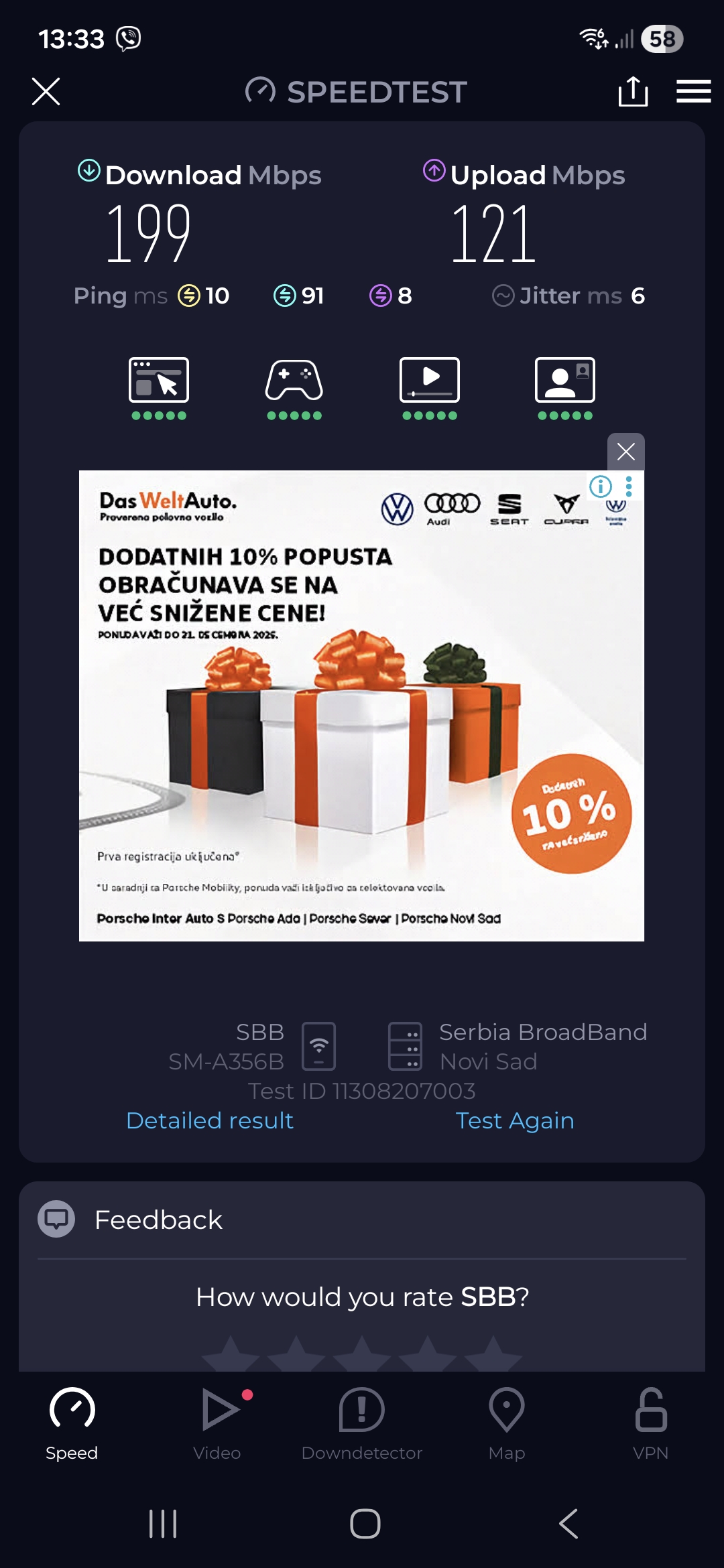
Task: Tap the system back button
Action: pos(568,1524)
